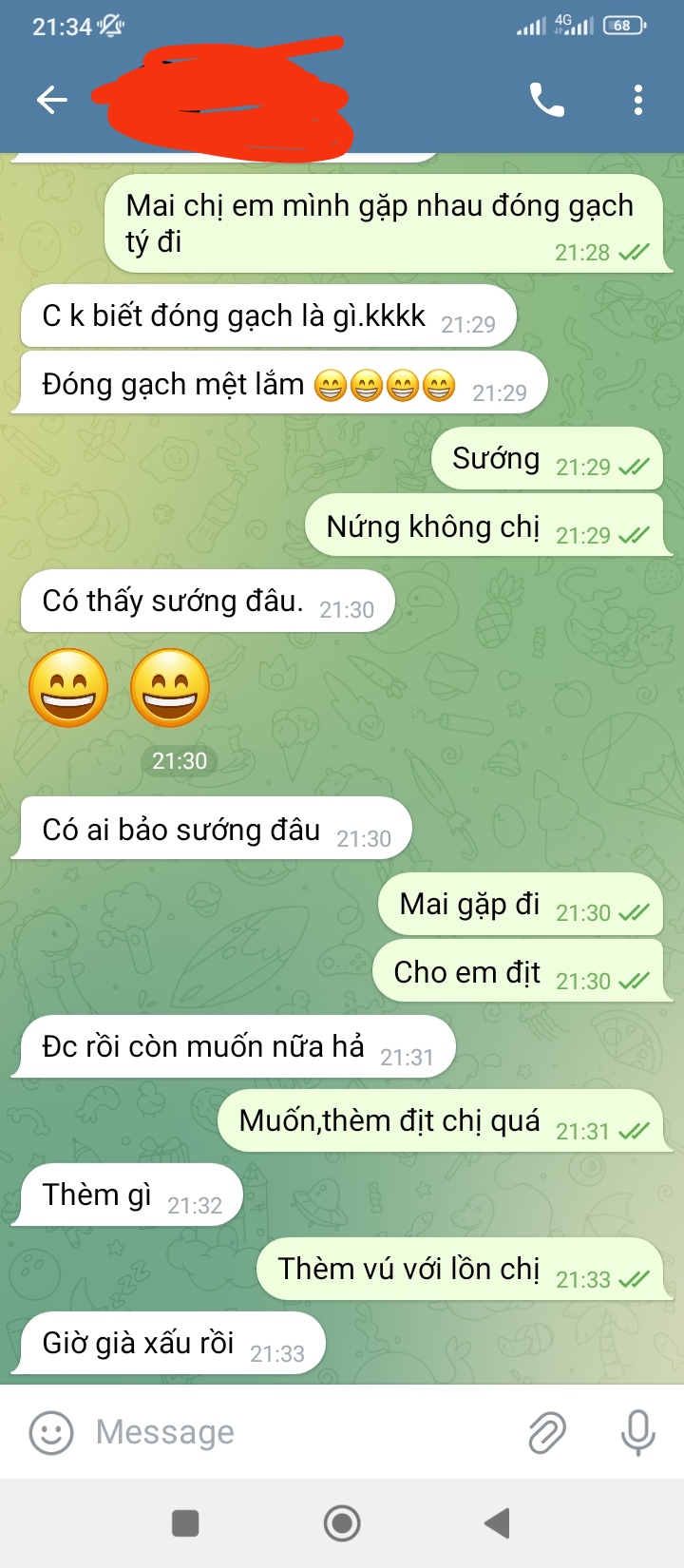Open the emoji picker
Image resolution: width=684 pixels, height=1568 pixels.
click(x=51, y=1432)
